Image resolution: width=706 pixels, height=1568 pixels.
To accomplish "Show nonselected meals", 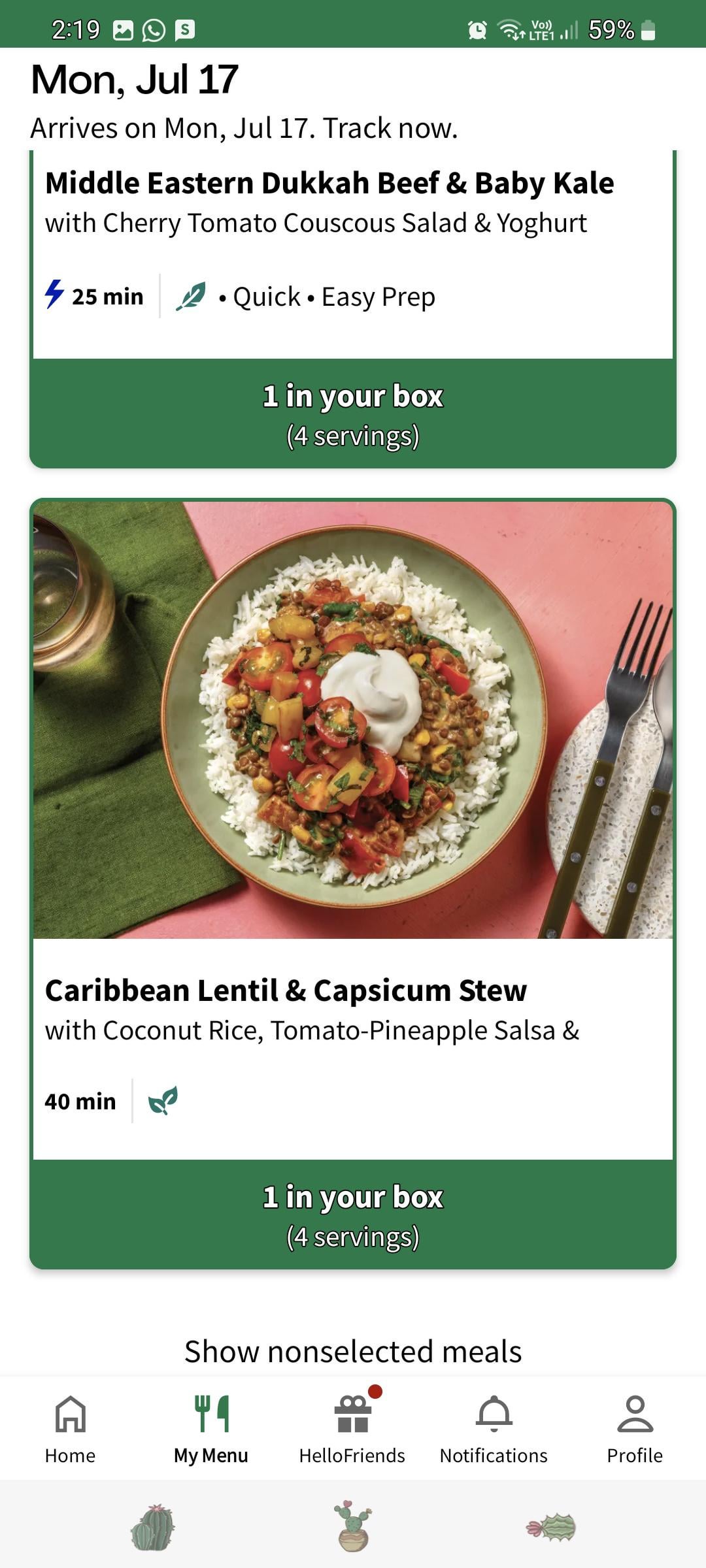I will [x=353, y=1351].
